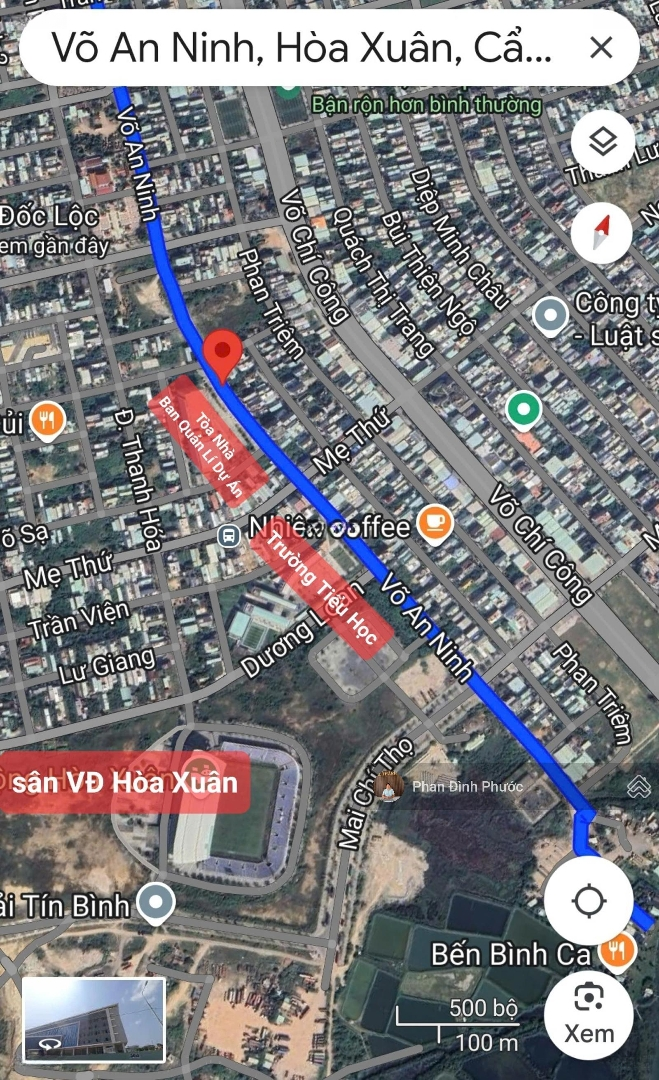Image resolution: width=659 pixels, height=1080 pixels.
Task: Select the red dropped pin on Võ An Ninh
Action: (223, 354)
